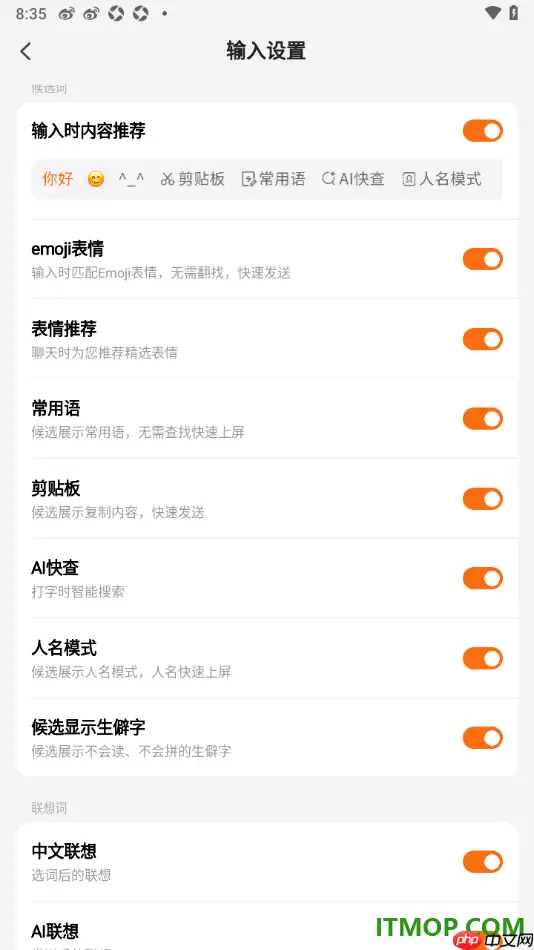This screenshot has width=534, height=950.
Task: Disable 候选显示生僻字
Action: pyautogui.click(x=482, y=738)
